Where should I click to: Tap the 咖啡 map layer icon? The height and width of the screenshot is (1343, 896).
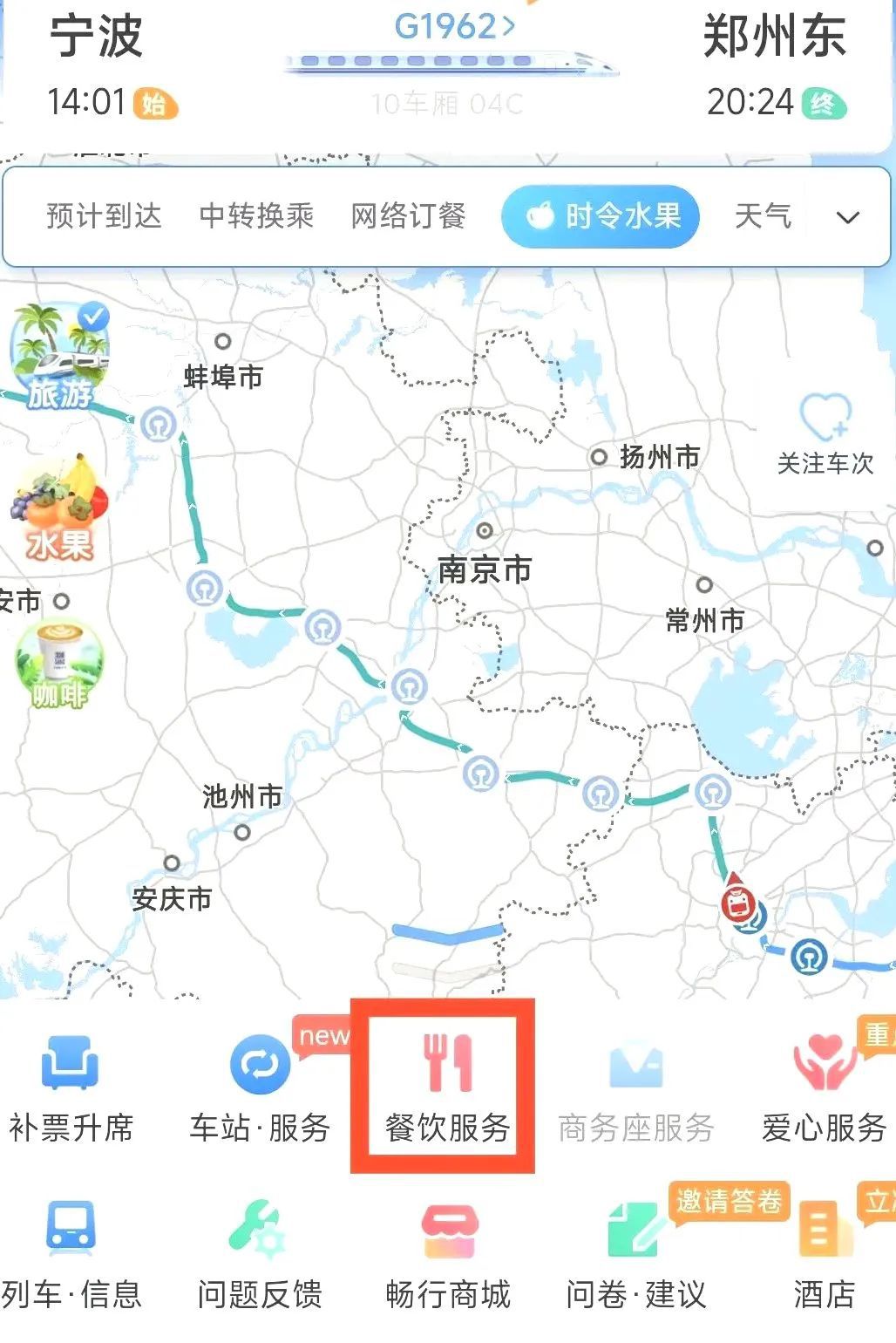point(59,665)
